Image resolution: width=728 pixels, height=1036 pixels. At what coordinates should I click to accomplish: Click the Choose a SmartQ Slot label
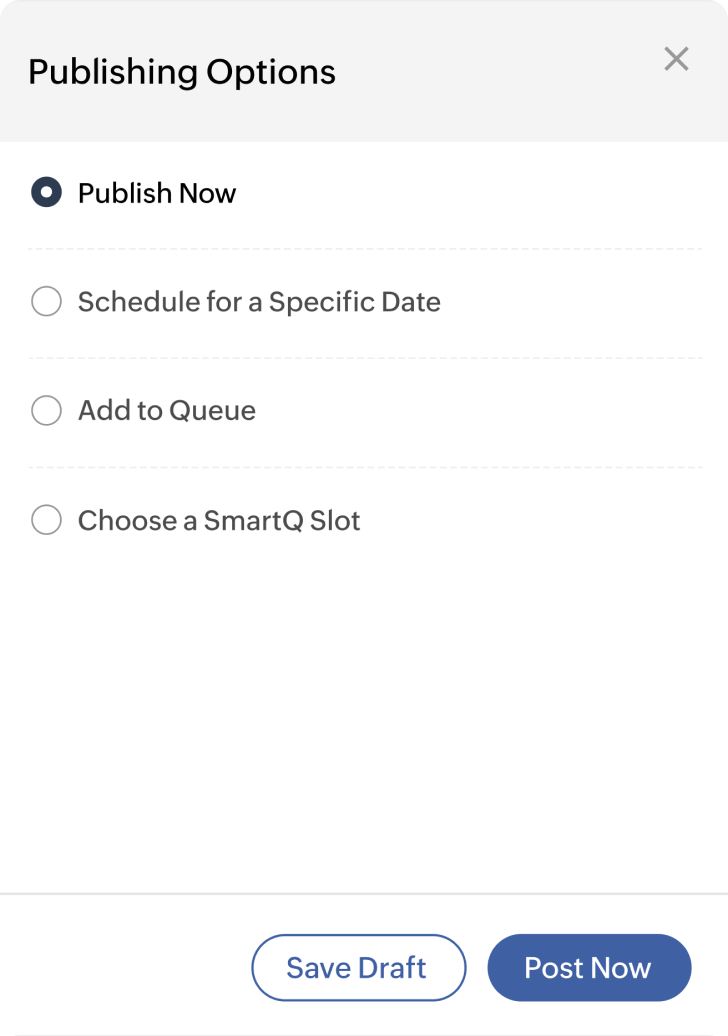click(219, 520)
